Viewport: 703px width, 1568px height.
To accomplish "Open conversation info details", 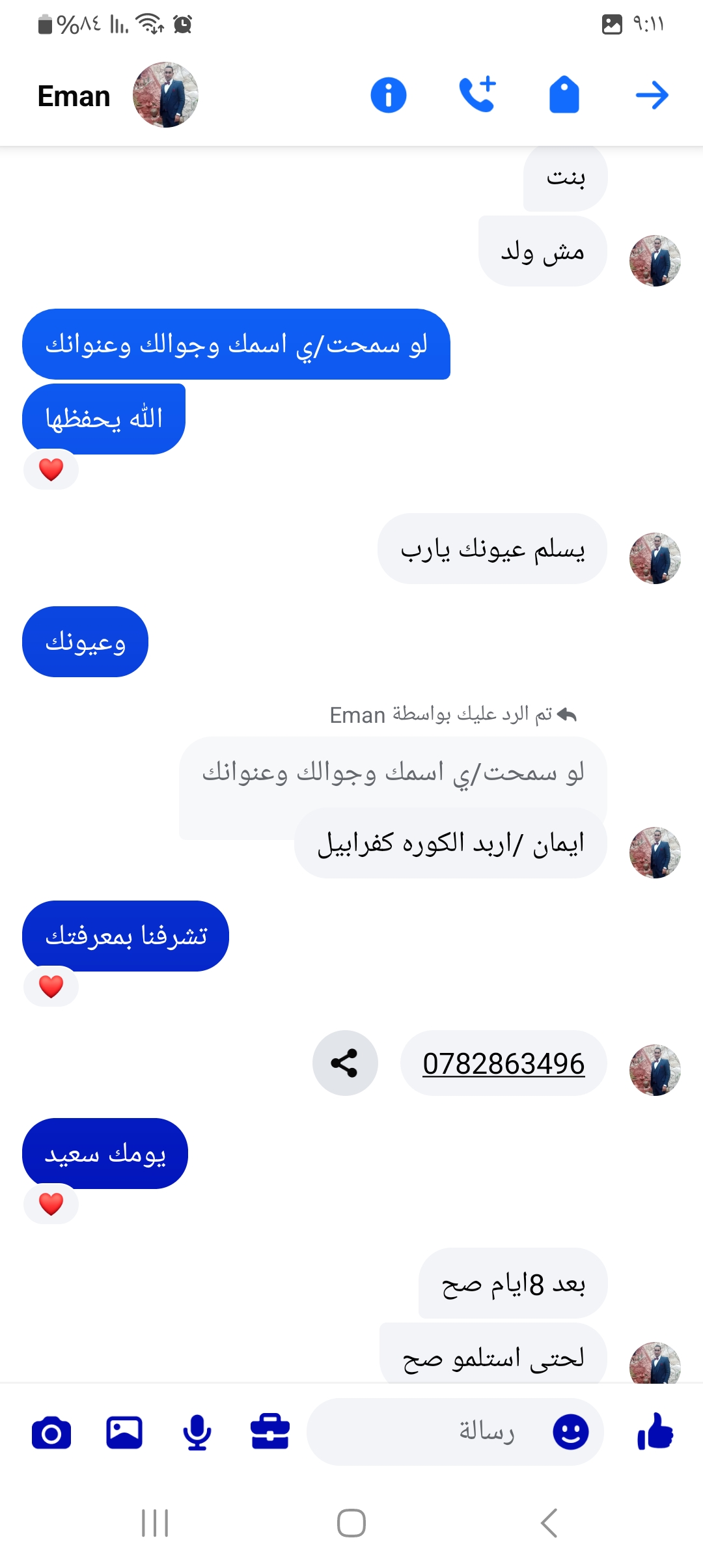I will point(388,95).
